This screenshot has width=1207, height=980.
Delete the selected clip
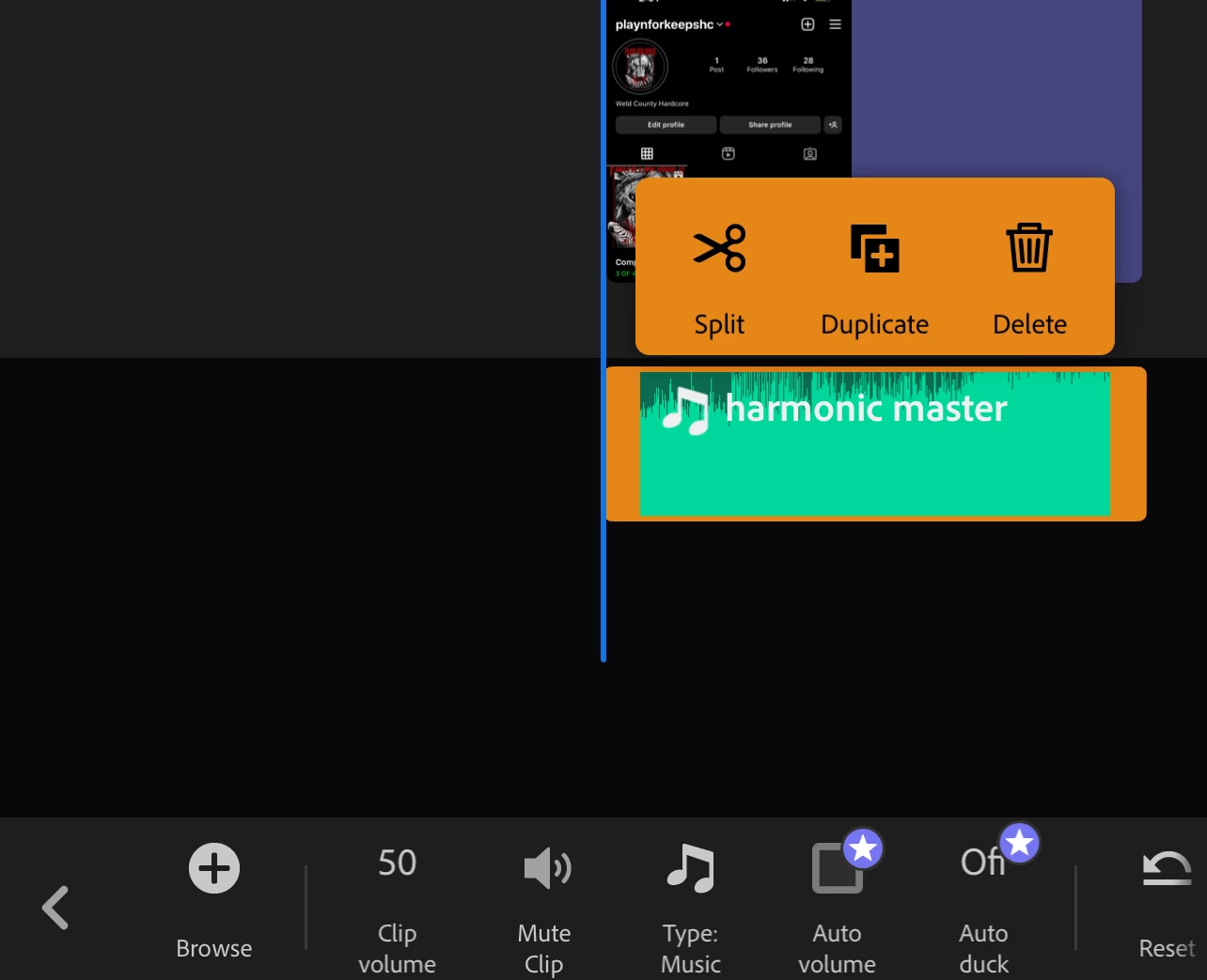1029,277
